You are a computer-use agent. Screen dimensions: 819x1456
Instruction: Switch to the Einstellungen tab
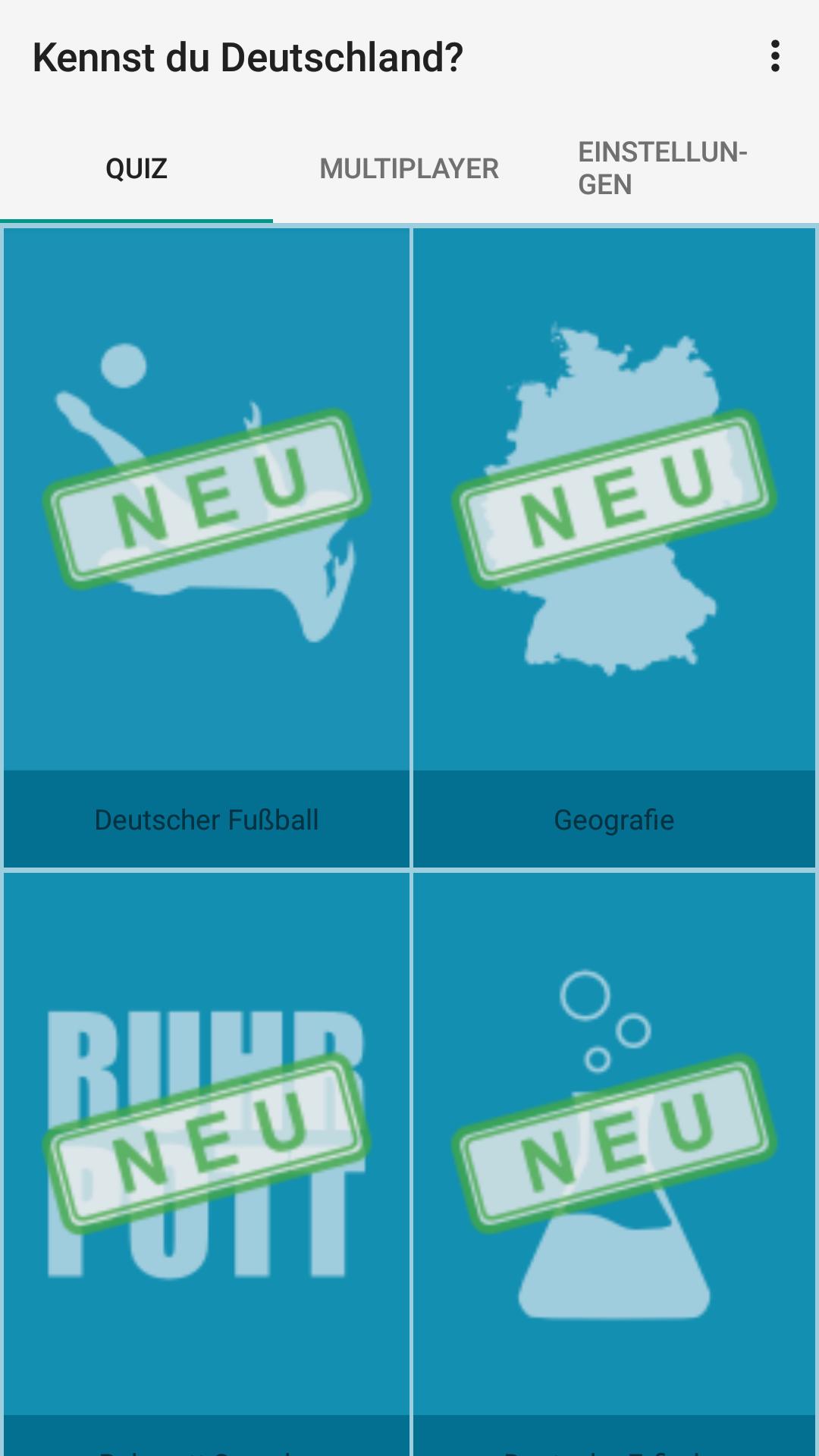pos(663,168)
